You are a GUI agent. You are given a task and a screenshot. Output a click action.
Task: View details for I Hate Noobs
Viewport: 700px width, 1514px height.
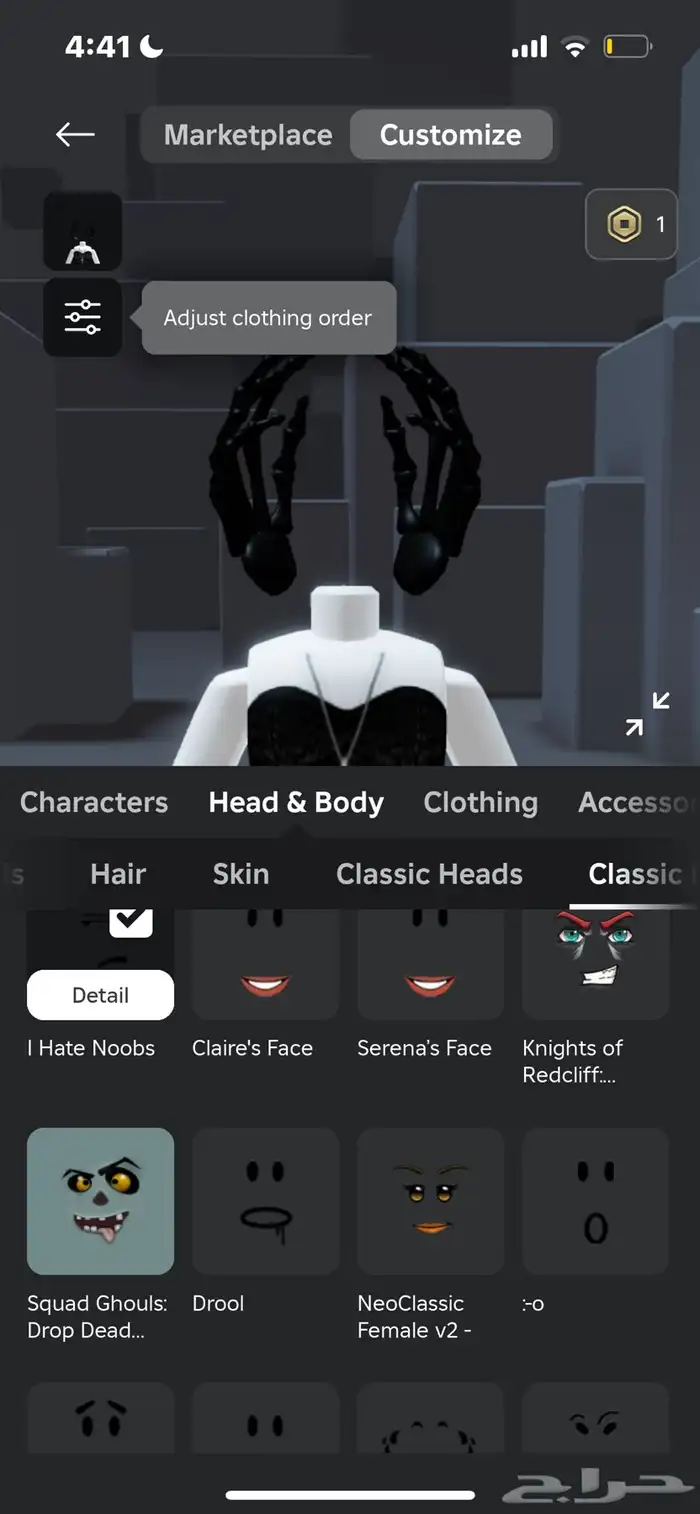coord(100,995)
